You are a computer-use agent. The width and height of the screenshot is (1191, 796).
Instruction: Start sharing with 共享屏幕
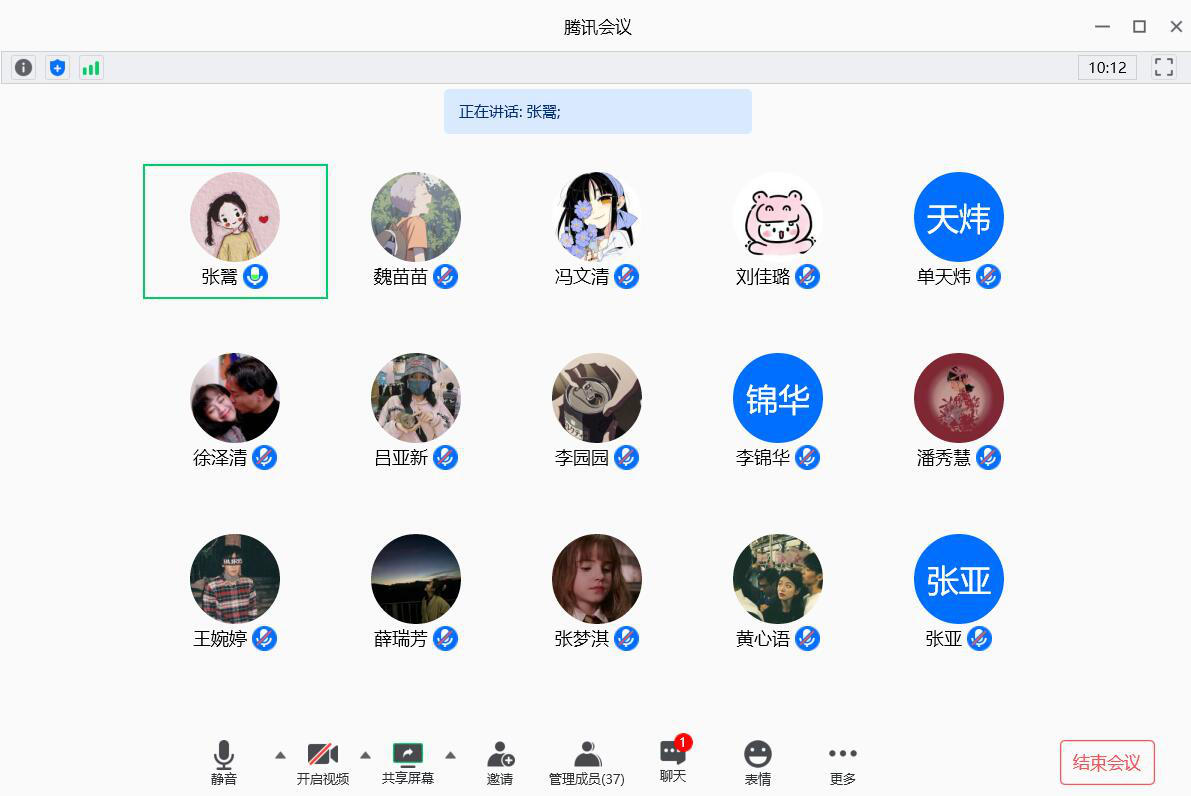pos(407,762)
